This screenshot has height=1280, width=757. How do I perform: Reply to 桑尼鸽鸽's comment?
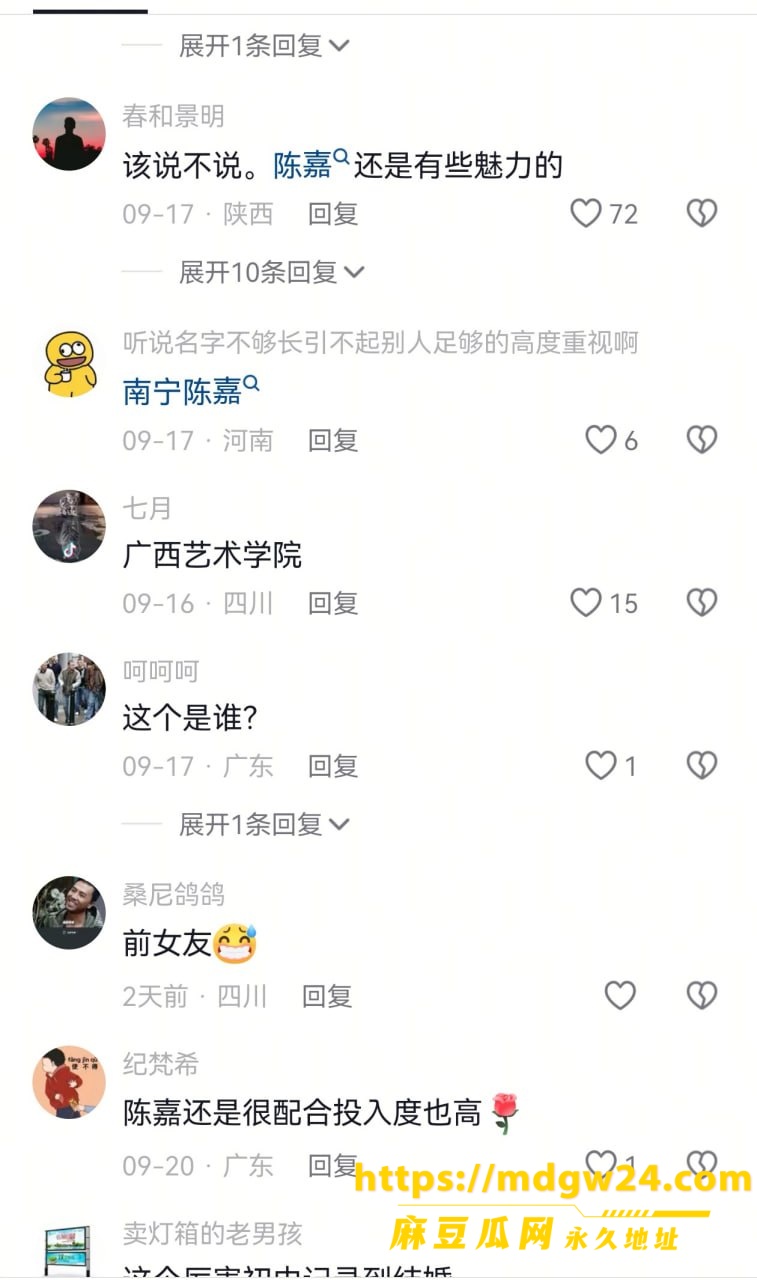(327, 996)
